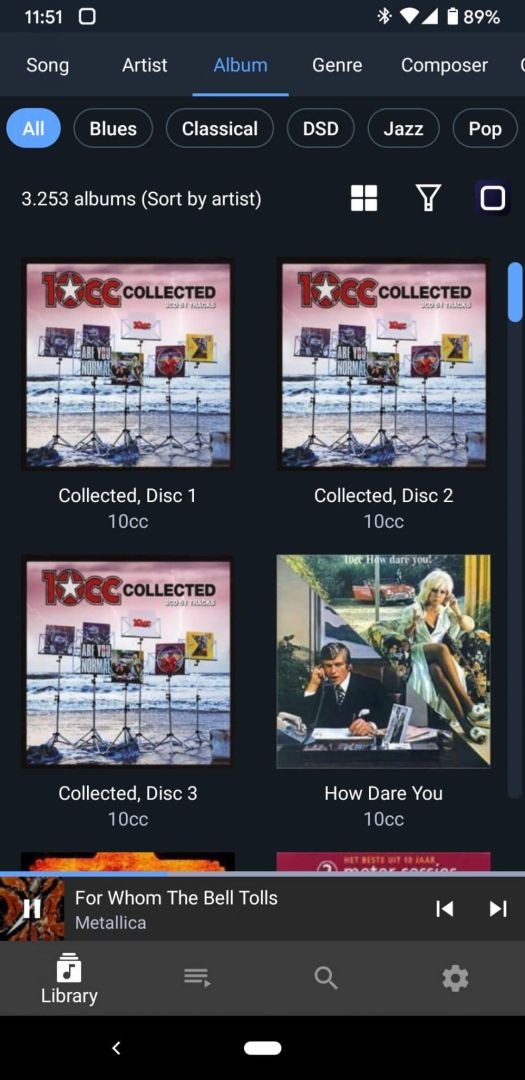
Task: Show only Jazz albums
Action: 403,128
